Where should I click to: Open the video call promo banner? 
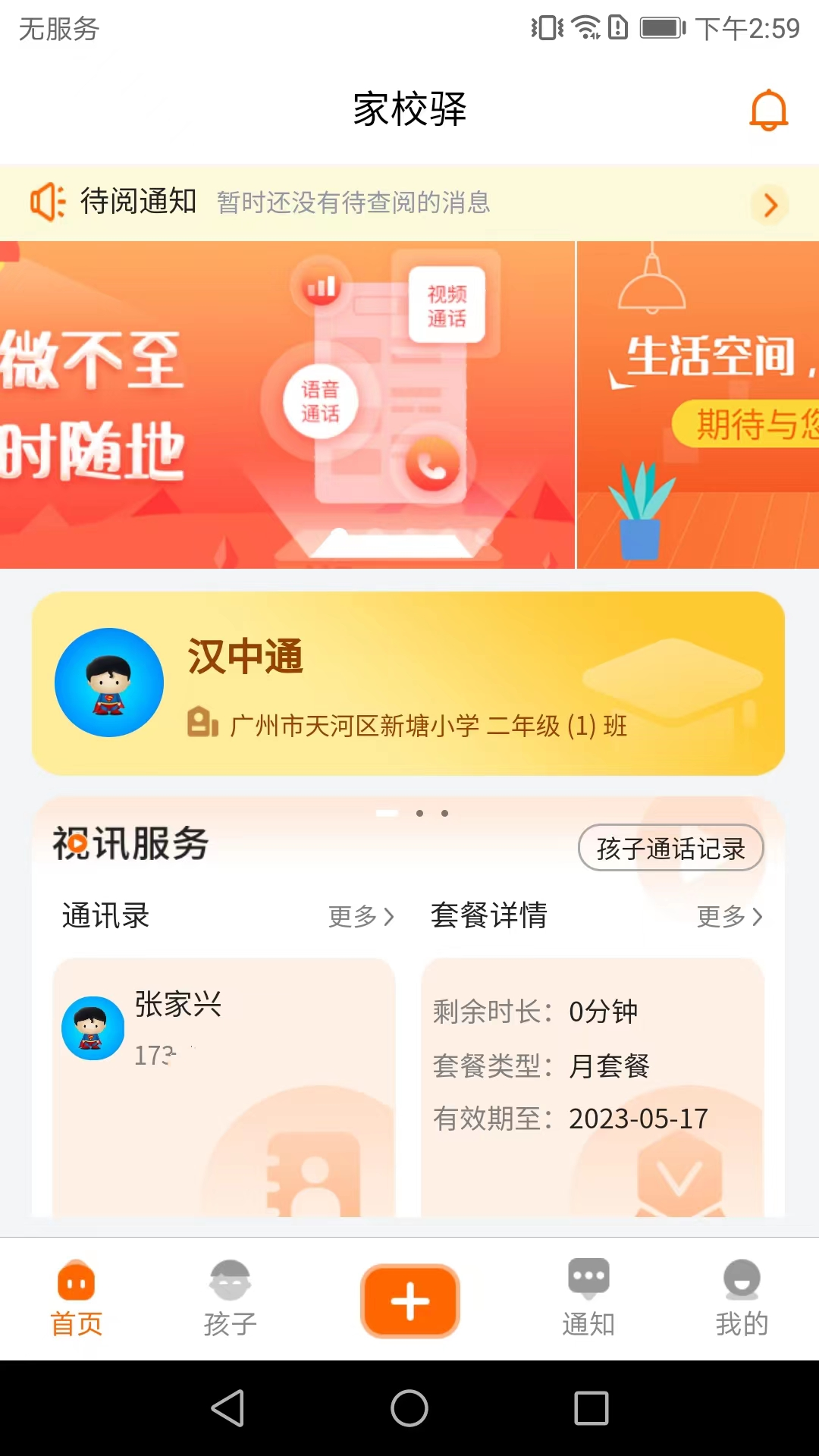tap(287, 405)
